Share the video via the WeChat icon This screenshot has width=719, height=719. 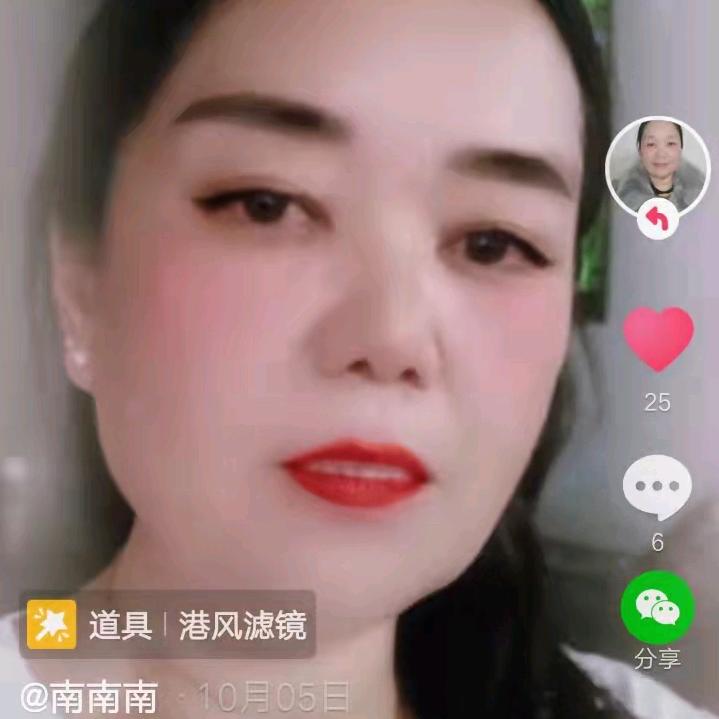(657, 607)
